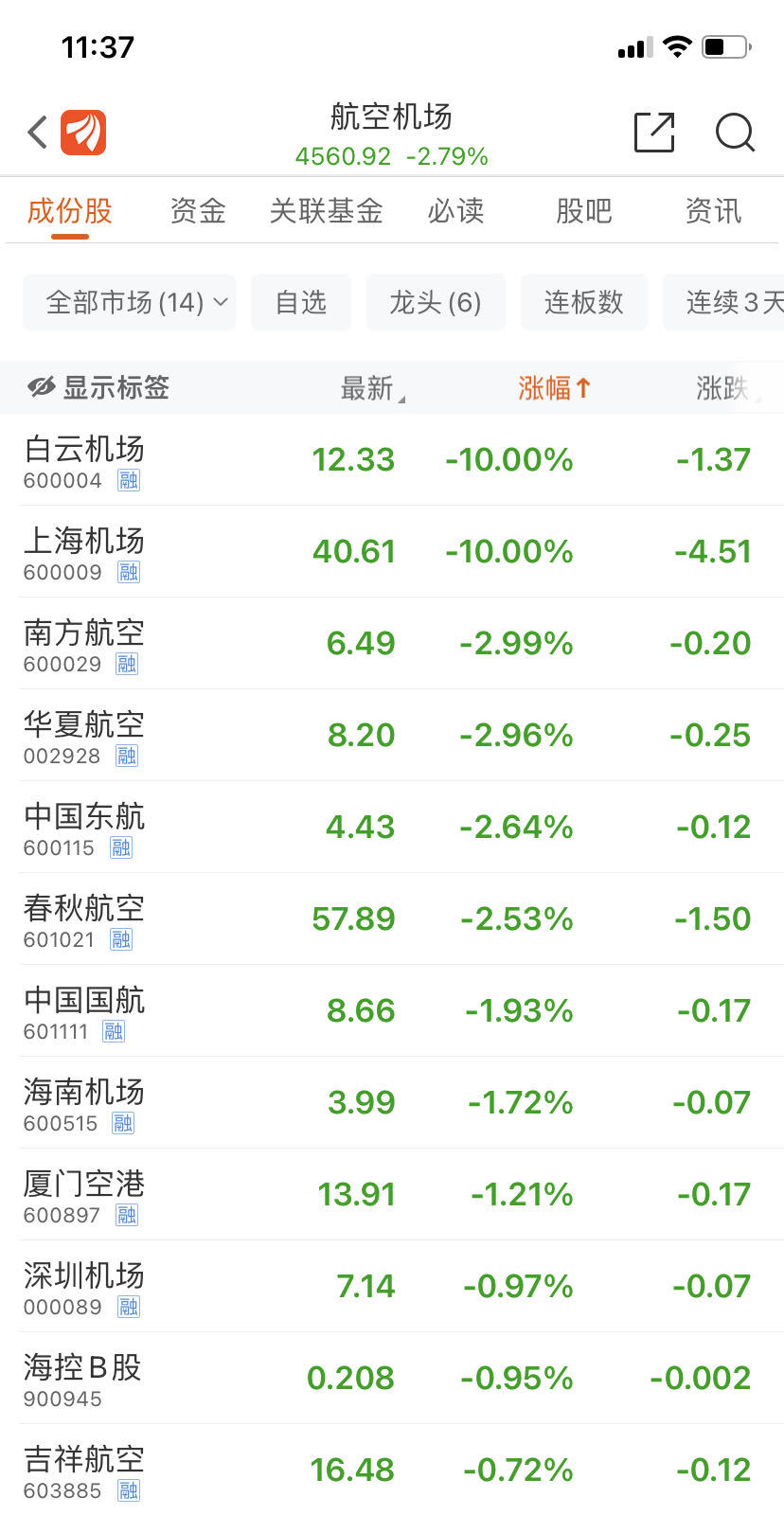Viewport: 784px width, 1515px height.
Task: Open the 资讯 tab
Action: [x=713, y=210]
